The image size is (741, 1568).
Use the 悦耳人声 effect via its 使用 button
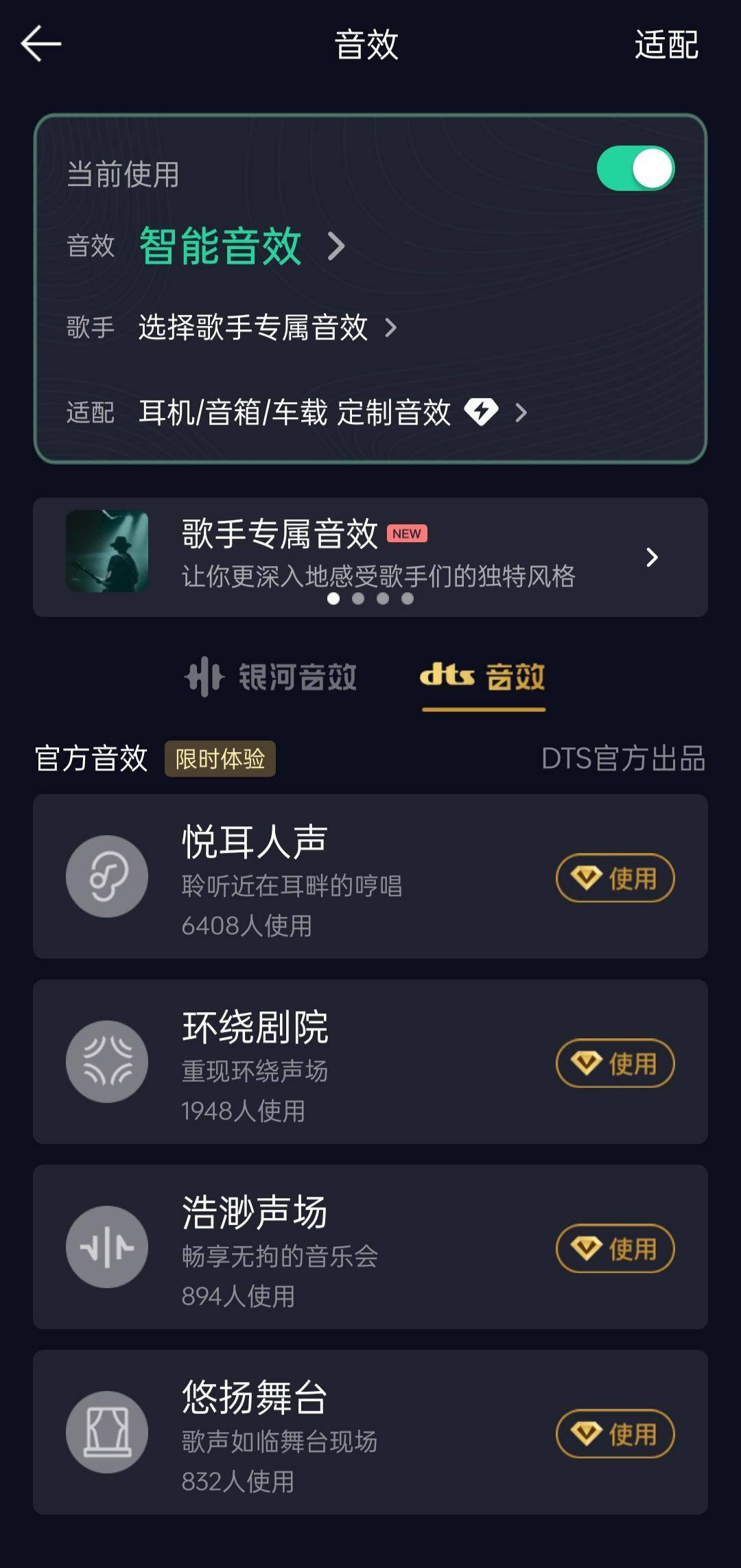pyautogui.click(x=614, y=878)
